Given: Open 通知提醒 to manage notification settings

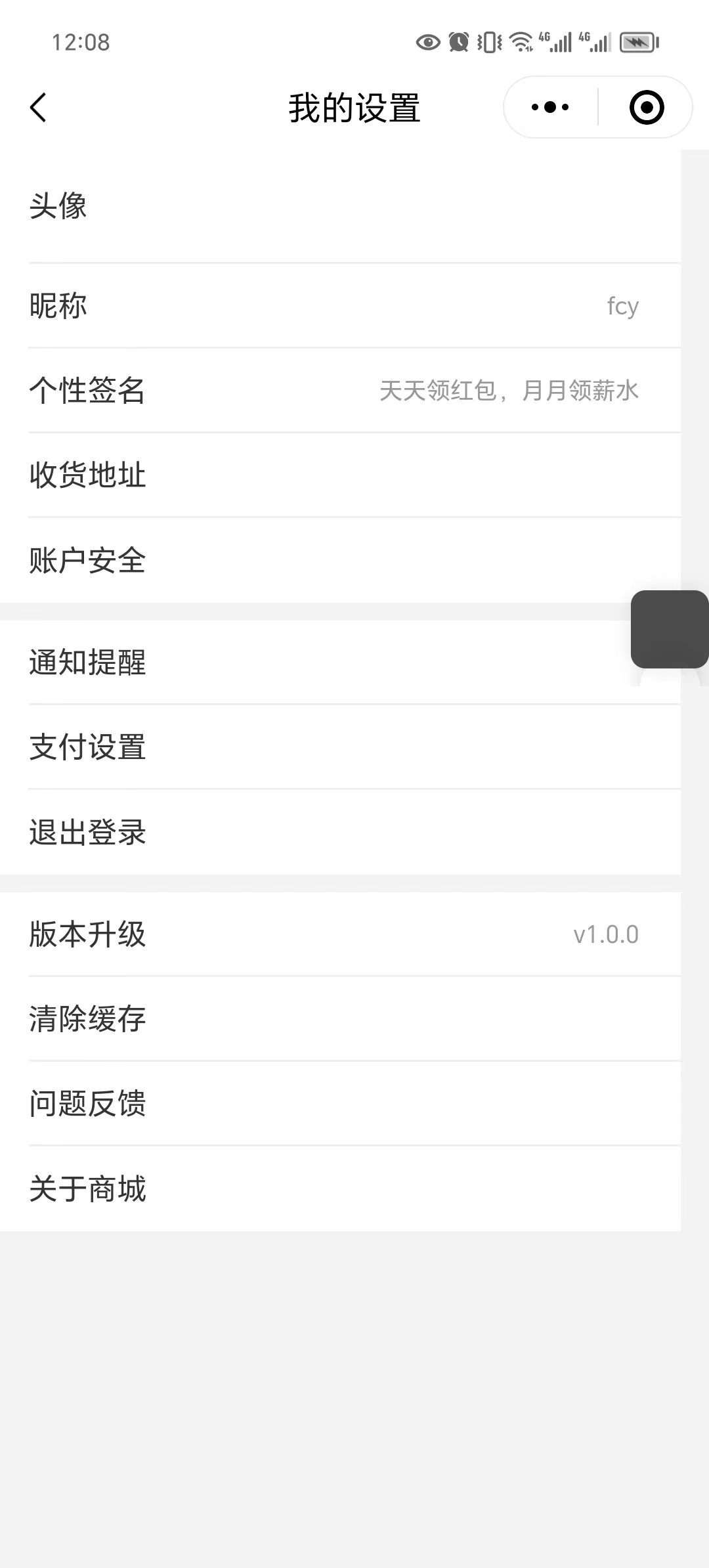Looking at the screenshot, I should pos(354,663).
